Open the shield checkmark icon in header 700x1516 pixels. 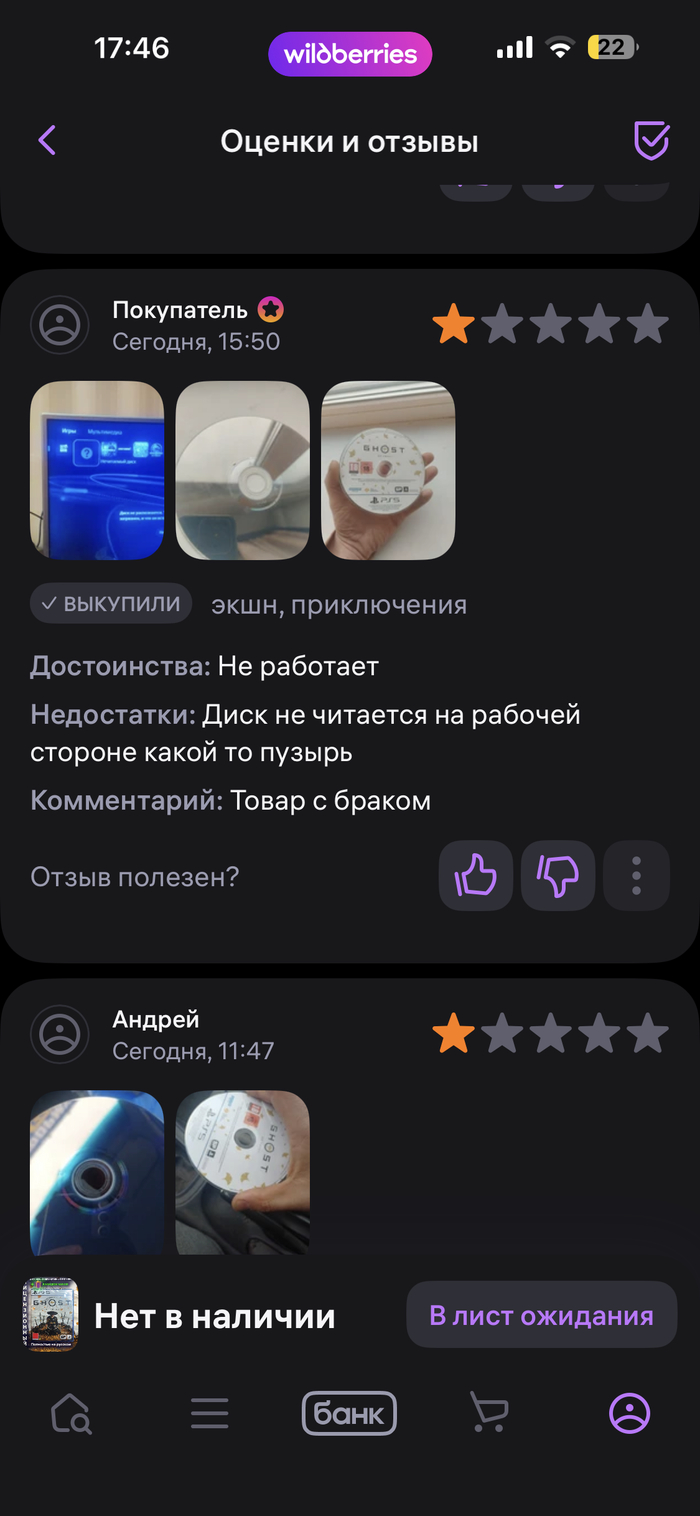[651, 141]
